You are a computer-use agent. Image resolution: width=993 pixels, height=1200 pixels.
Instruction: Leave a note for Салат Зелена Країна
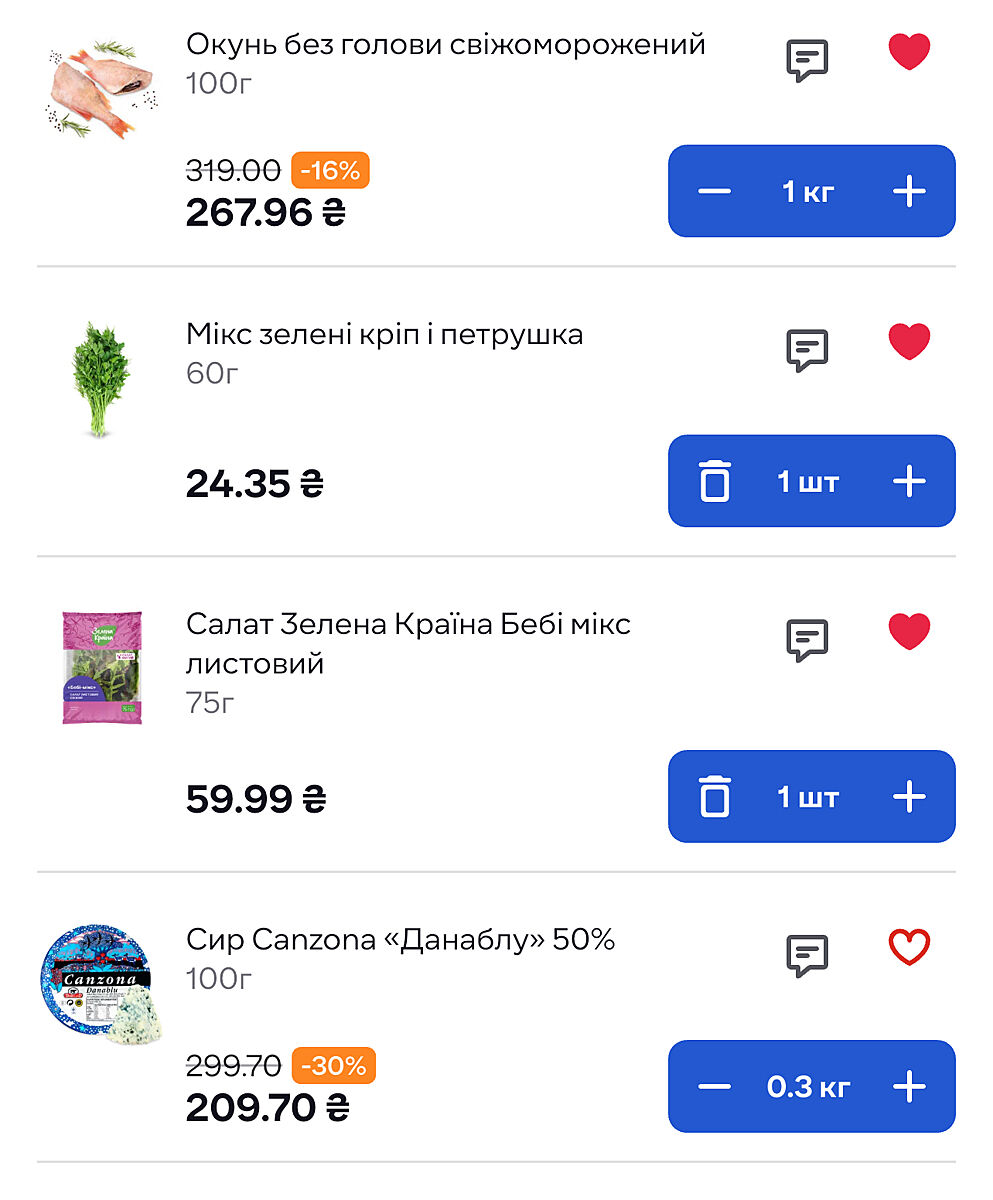[807, 640]
